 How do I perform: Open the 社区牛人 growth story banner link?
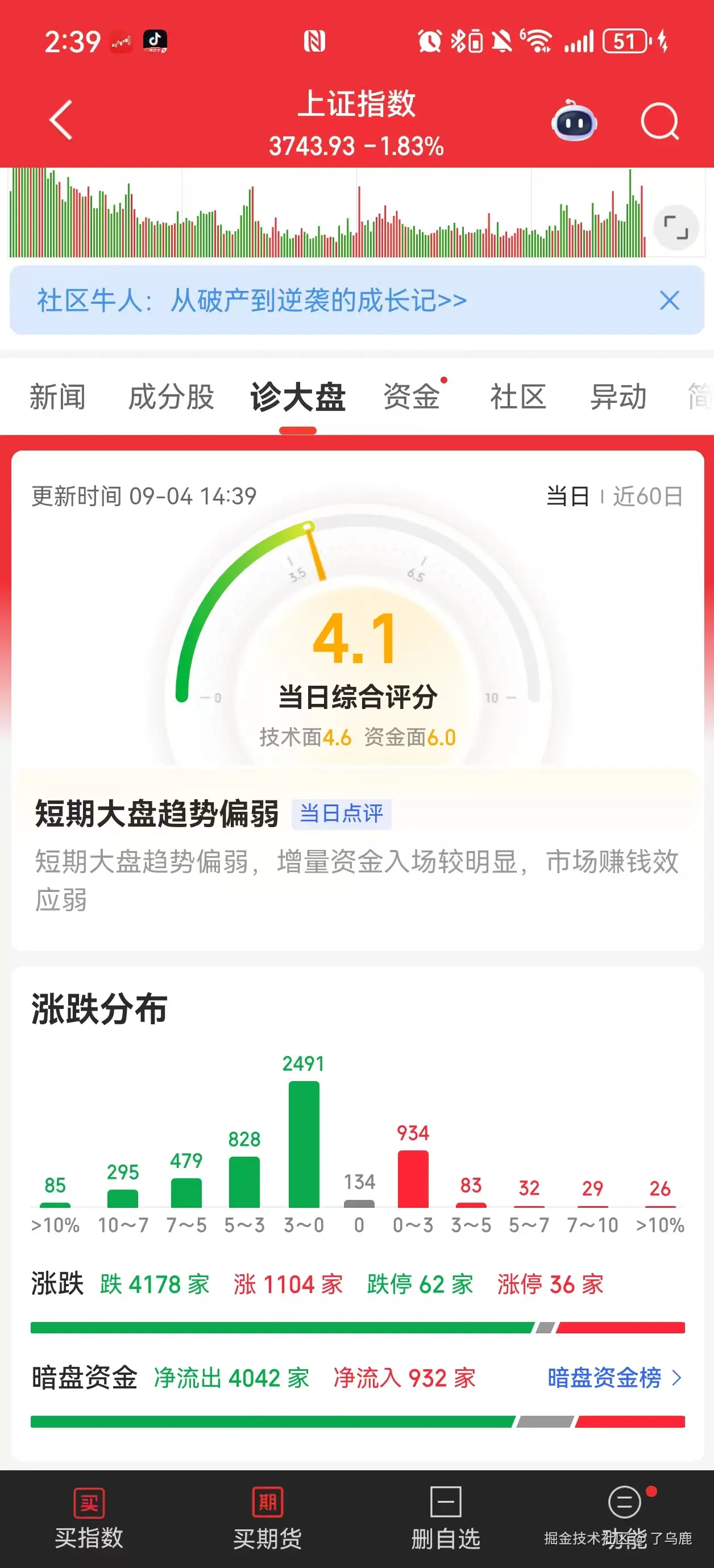(250, 299)
